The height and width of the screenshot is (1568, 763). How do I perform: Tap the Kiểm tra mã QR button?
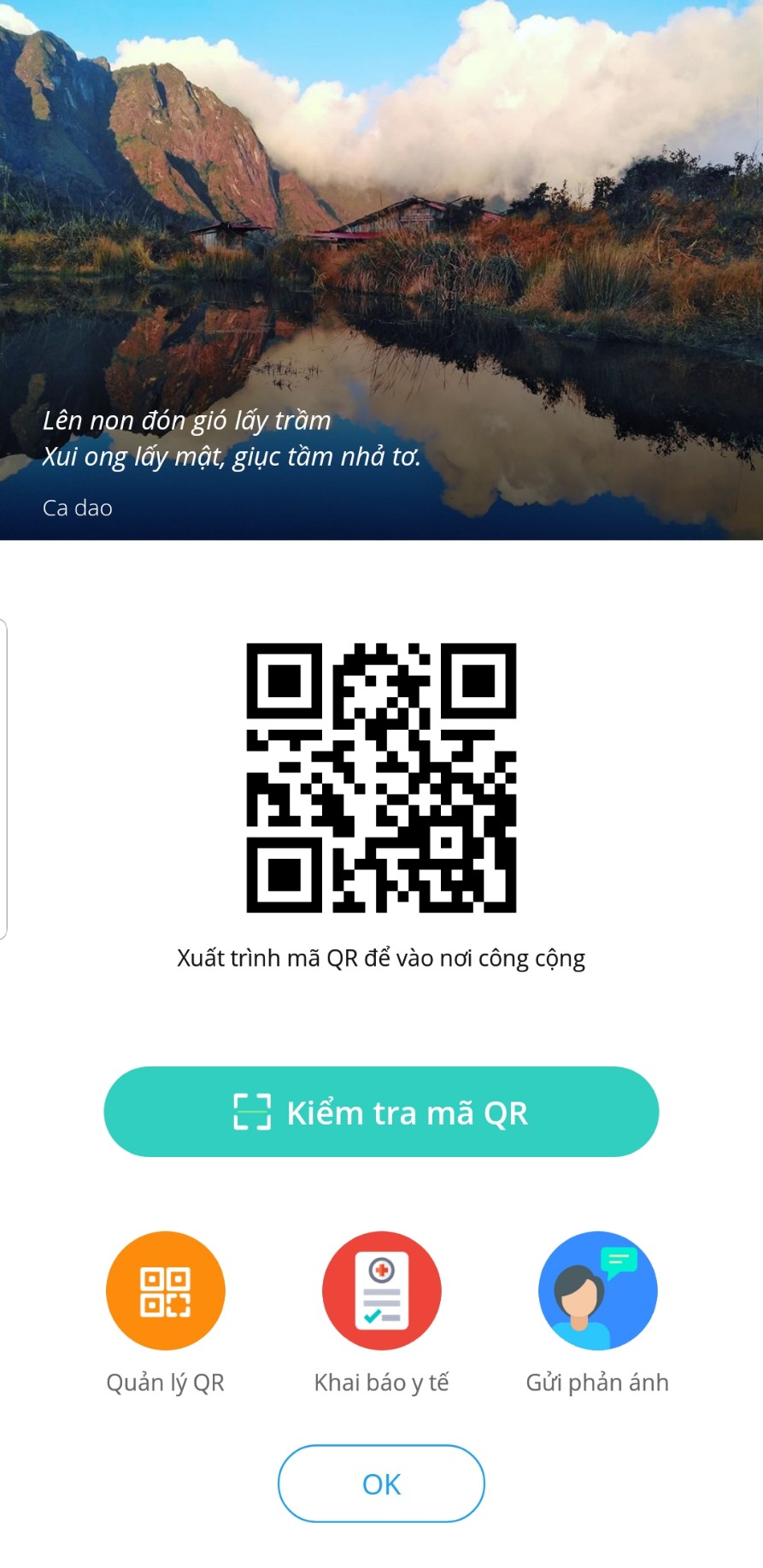coord(381,1112)
